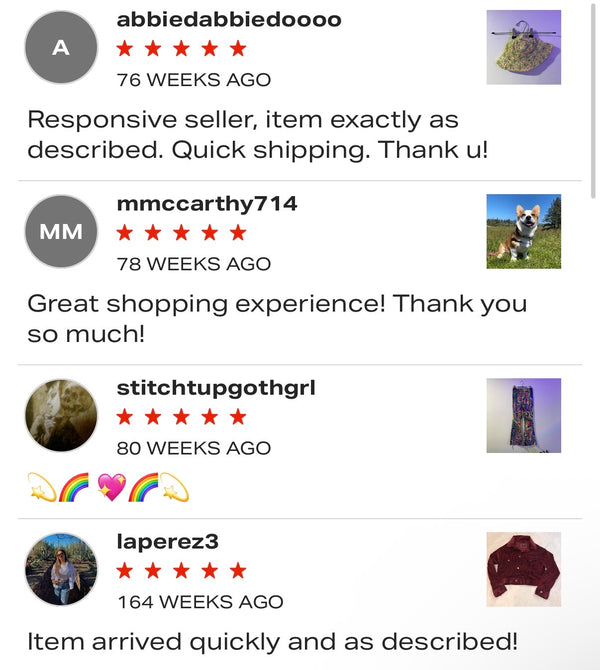View the bucket hat item thumbnail
Screen dimensions: 600x670
[x=523, y=47]
